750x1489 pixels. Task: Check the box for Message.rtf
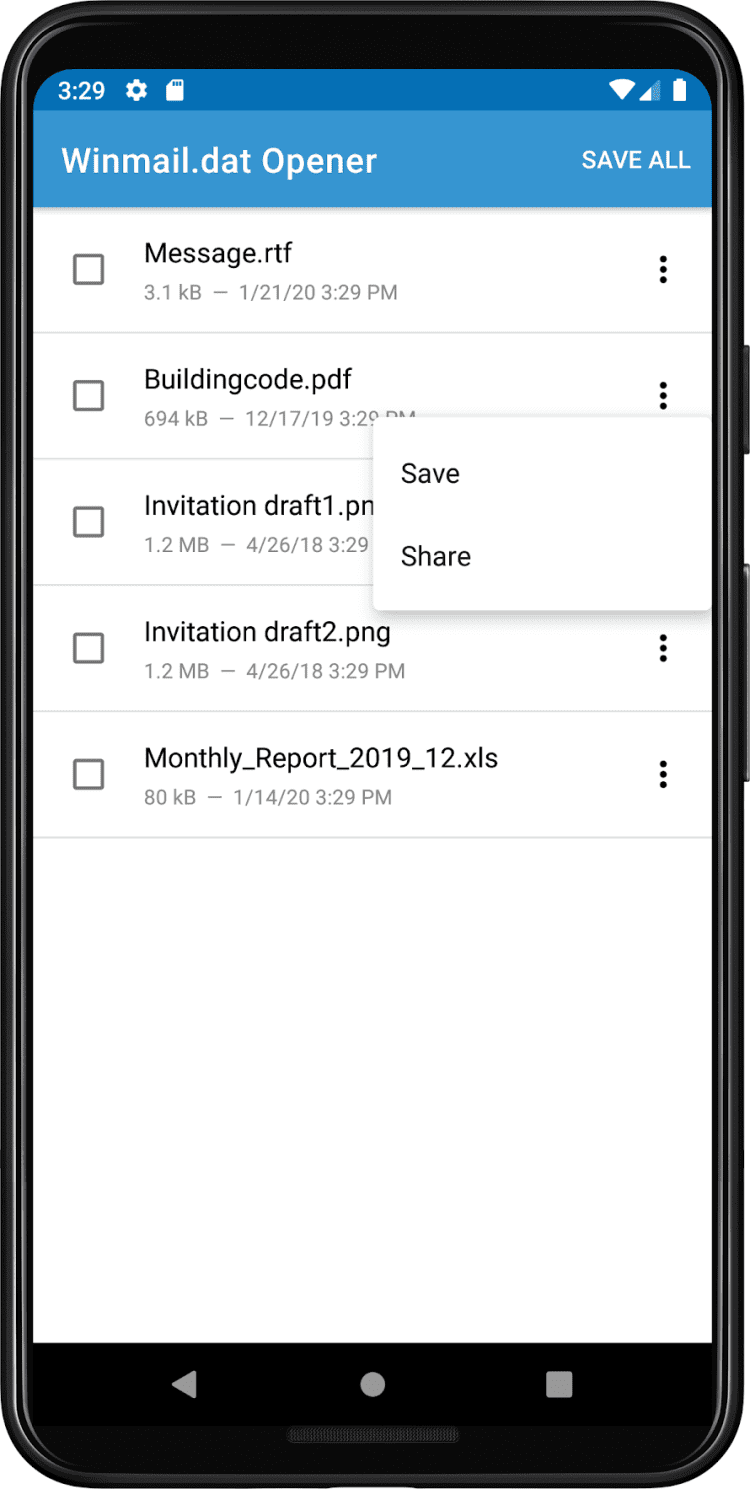(x=89, y=269)
